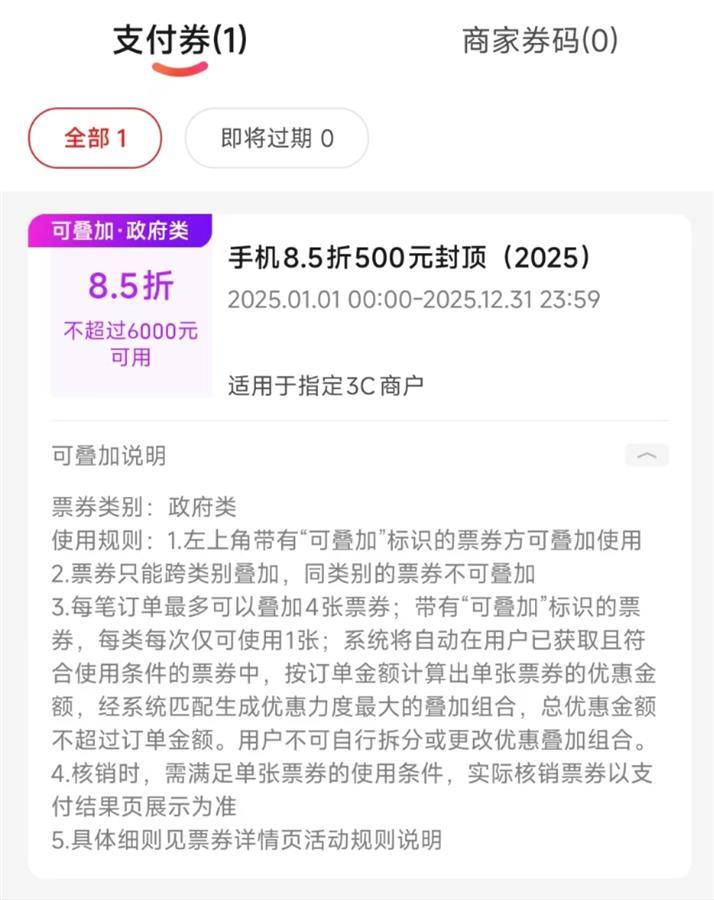Switch to the 支付券 tab

coord(180,42)
